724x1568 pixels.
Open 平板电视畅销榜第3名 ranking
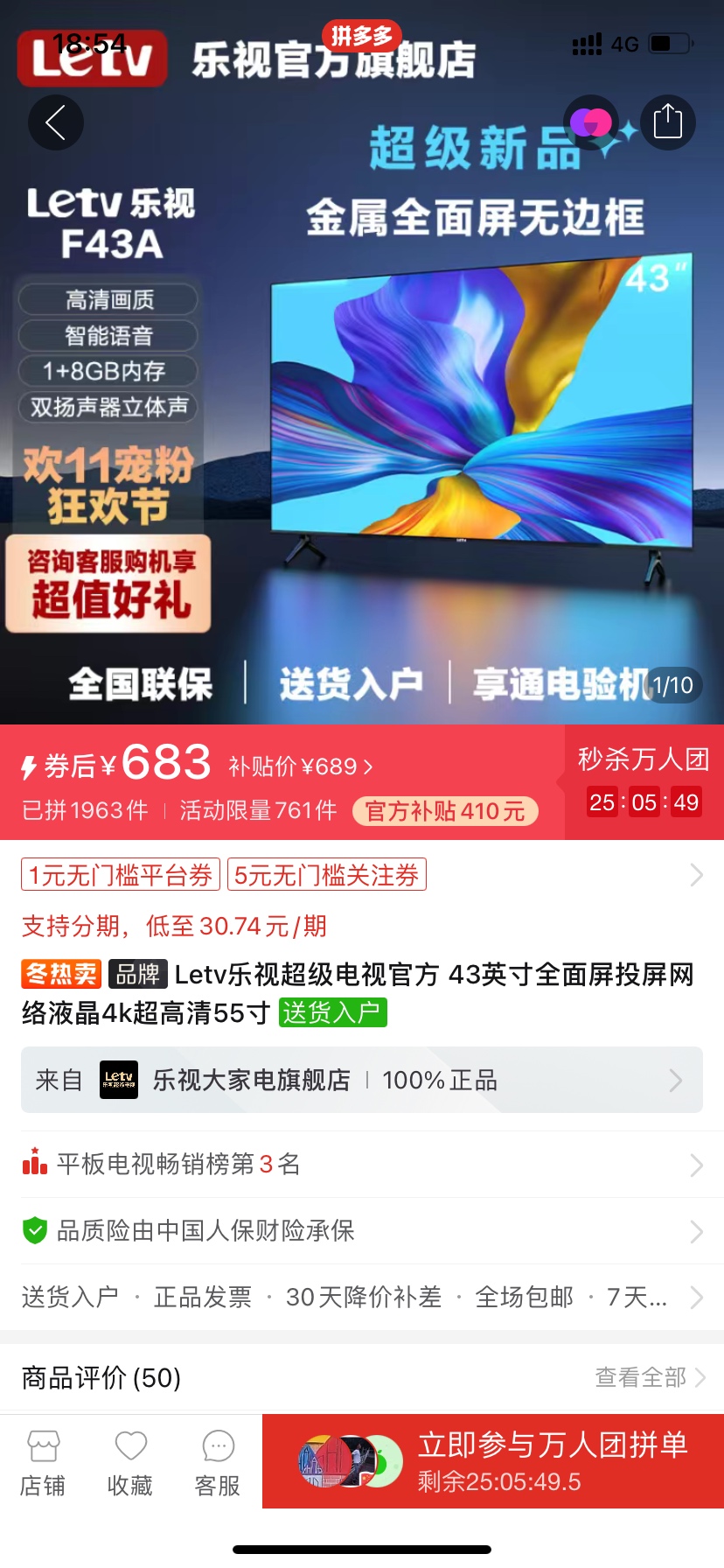tap(361, 1165)
